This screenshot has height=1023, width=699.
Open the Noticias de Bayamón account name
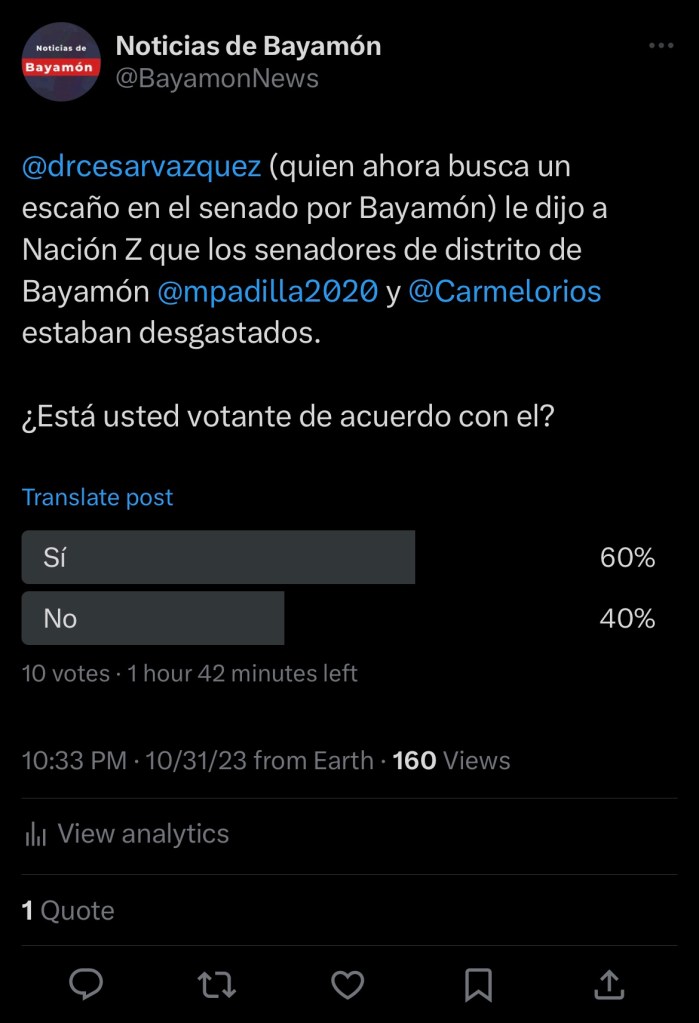pyautogui.click(x=248, y=46)
